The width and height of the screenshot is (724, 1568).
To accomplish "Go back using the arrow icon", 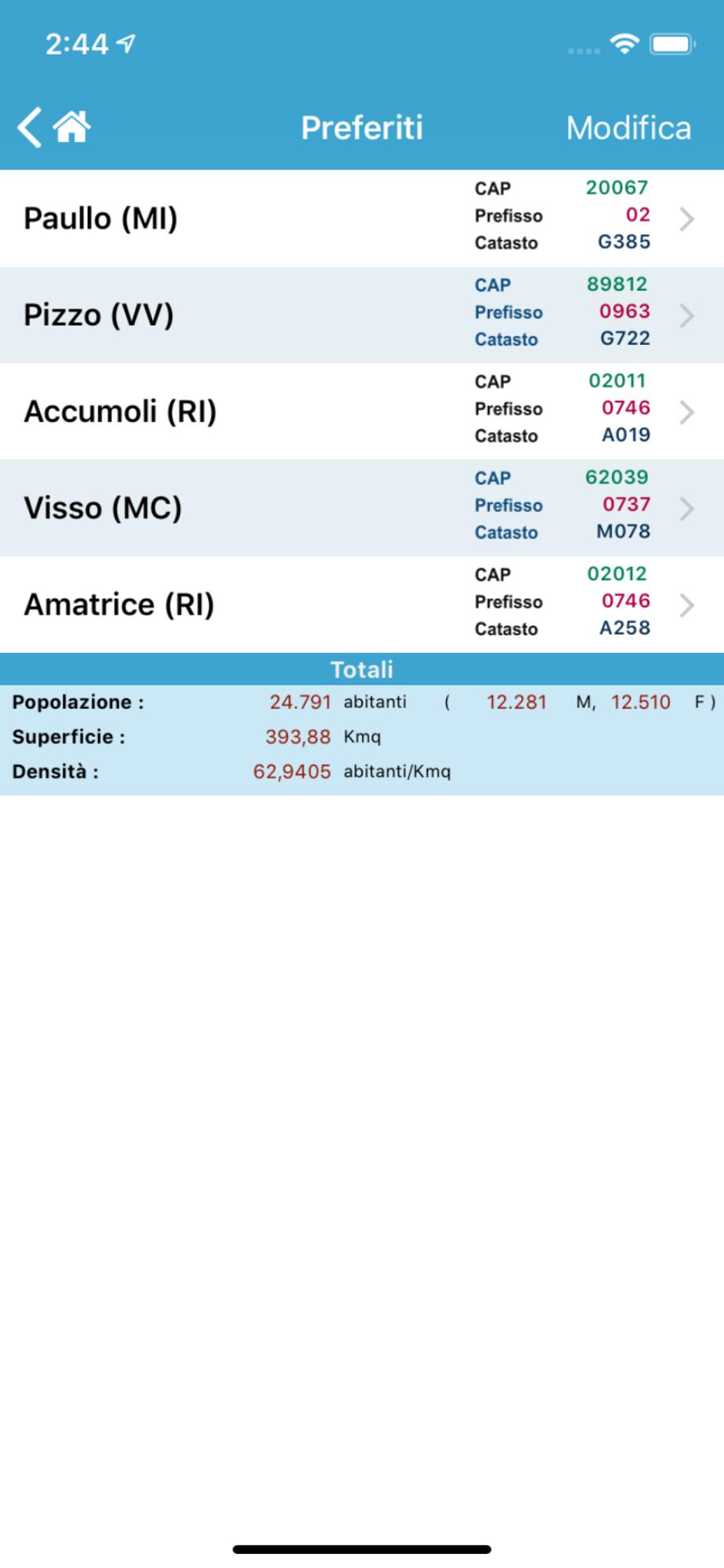I will [30, 128].
